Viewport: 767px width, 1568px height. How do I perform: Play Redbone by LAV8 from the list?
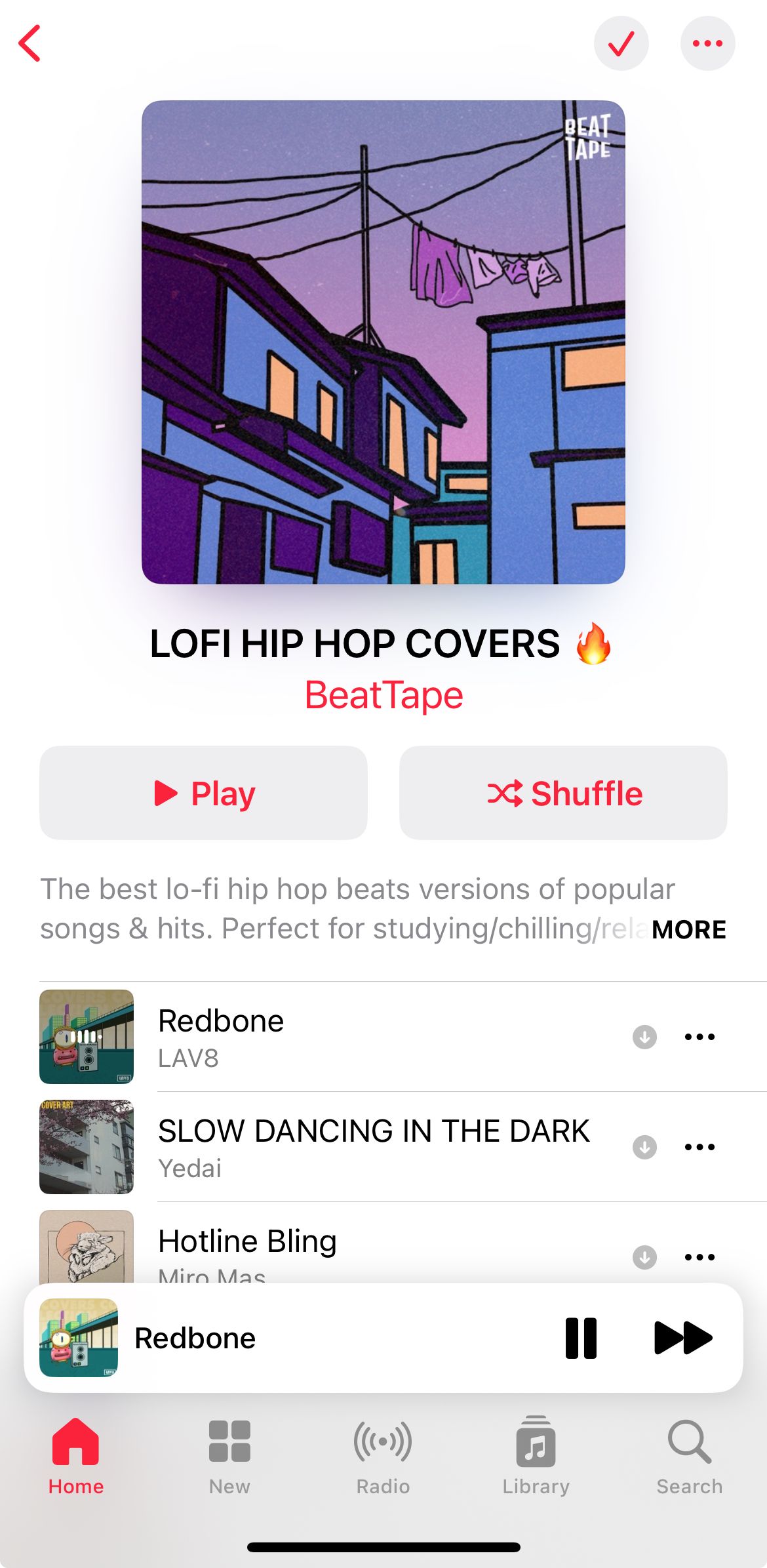[x=328, y=1036]
